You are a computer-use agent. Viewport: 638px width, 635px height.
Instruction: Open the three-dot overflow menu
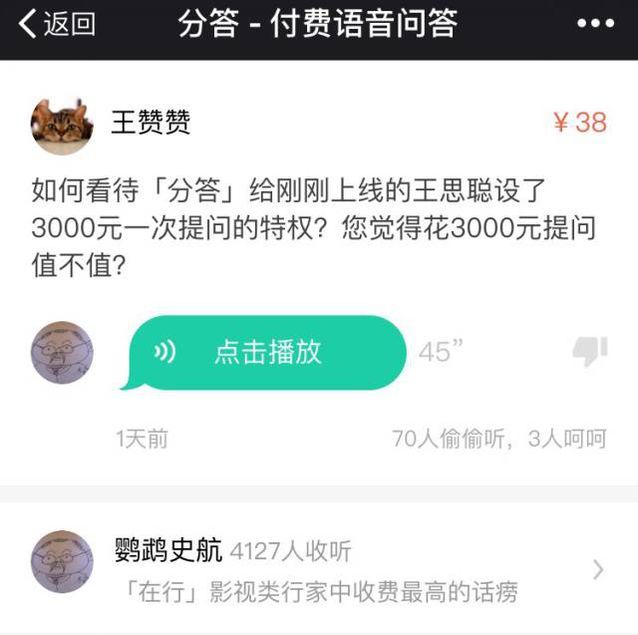click(x=596, y=24)
